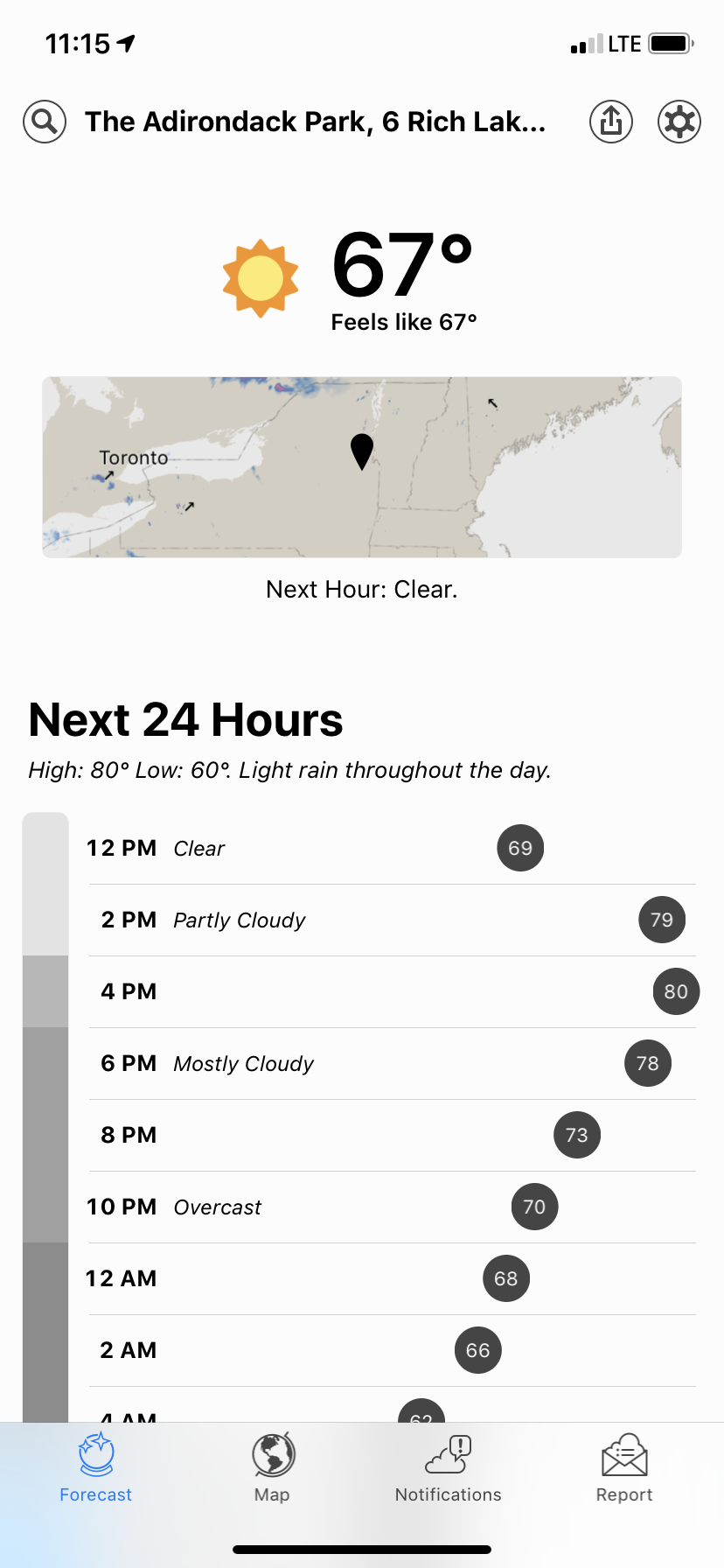Open the location search icon
Image resolution: width=724 pixels, height=1568 pixels.
45,122
